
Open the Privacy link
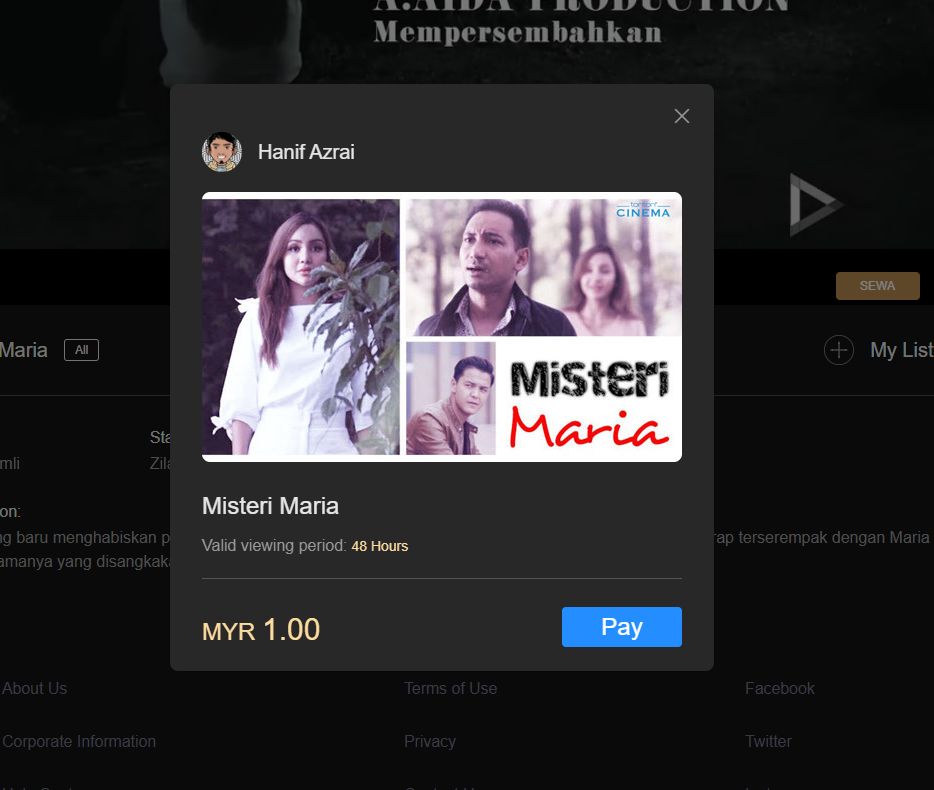430,741
